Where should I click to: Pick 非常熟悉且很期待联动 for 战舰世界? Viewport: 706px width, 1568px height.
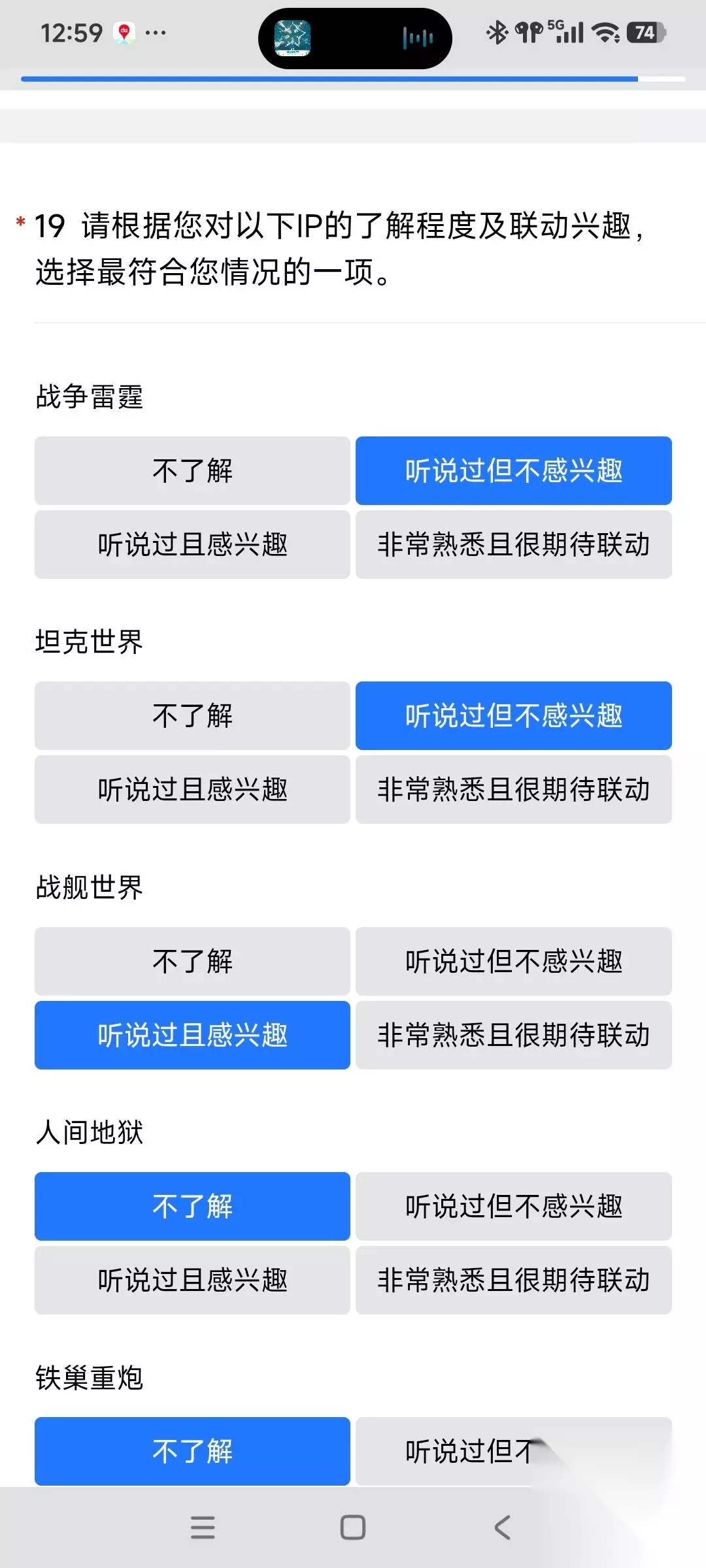click(x=514, y=1035)
